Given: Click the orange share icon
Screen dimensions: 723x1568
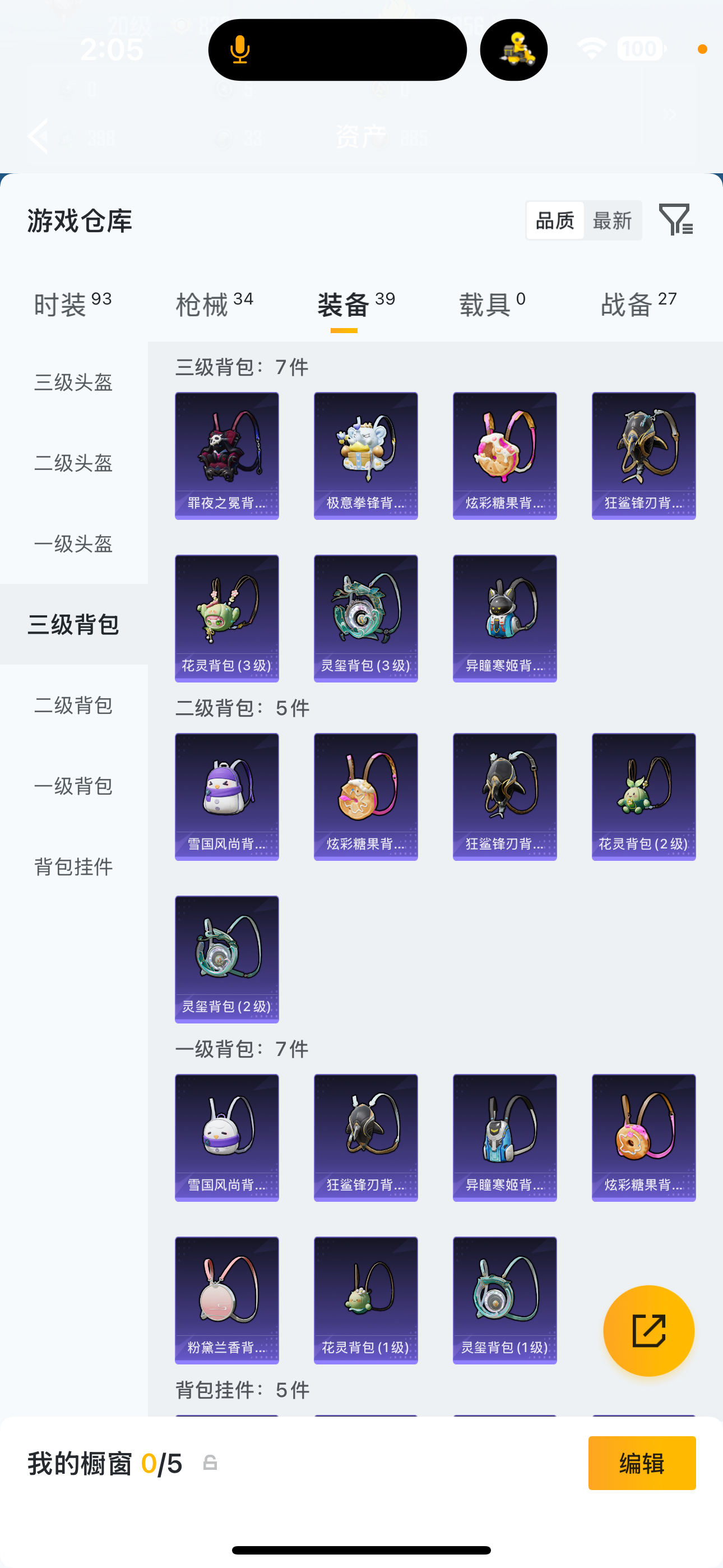Looking at the screenshot, I should pyautogui.click(x=650, y=1330).
